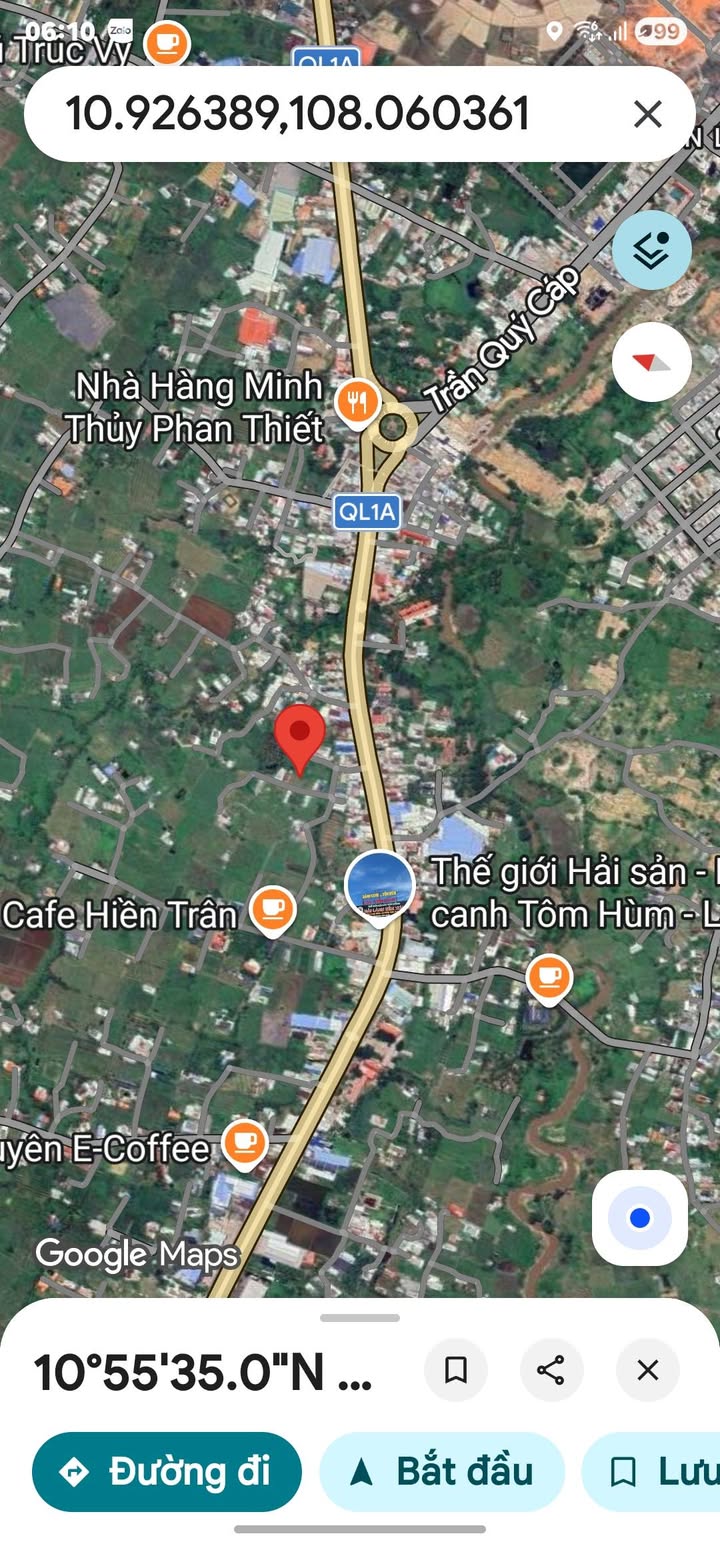Screen dimensions: 720x1544
Task: Expand the bottom sheet using its handle
Action: click(x=360, y=1318)
